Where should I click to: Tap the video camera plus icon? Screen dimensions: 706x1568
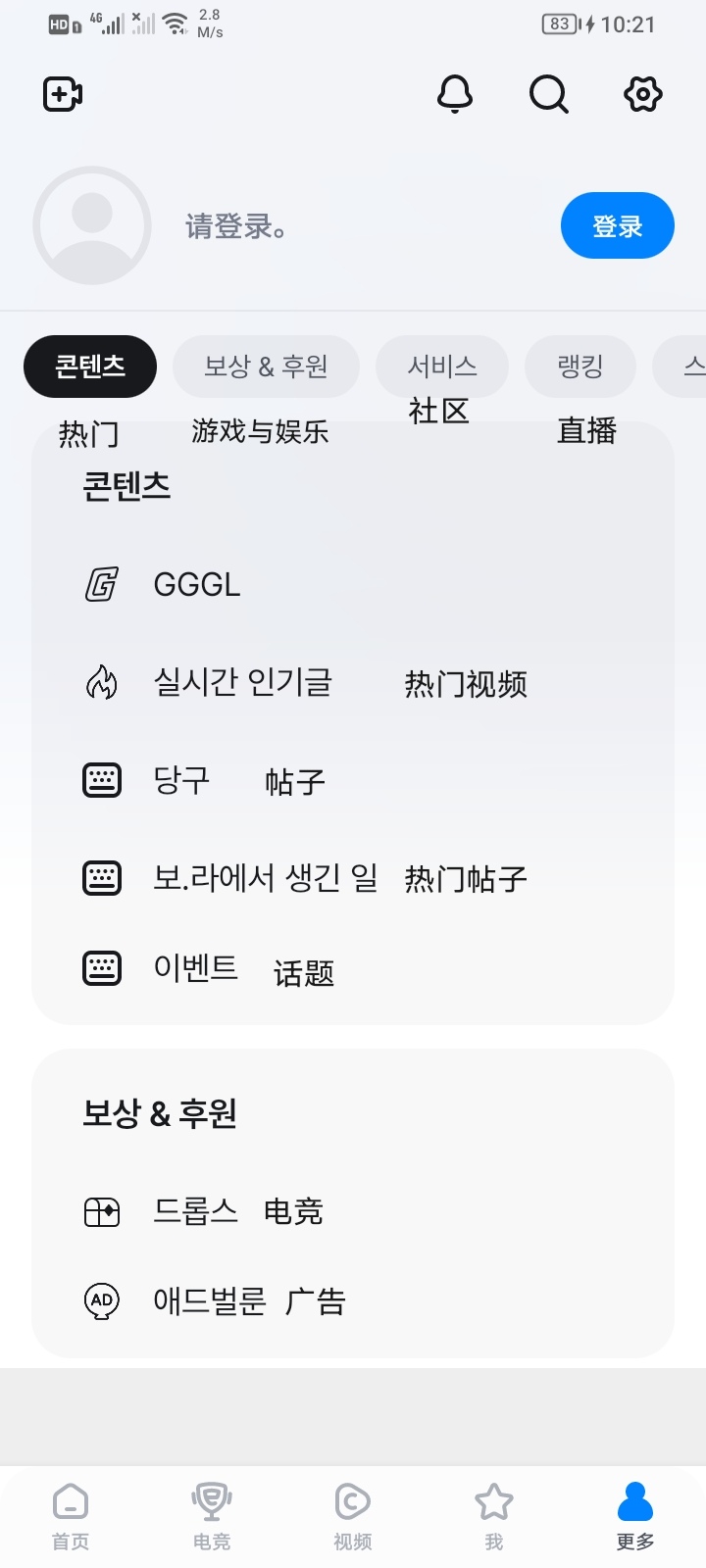point(63,94)
